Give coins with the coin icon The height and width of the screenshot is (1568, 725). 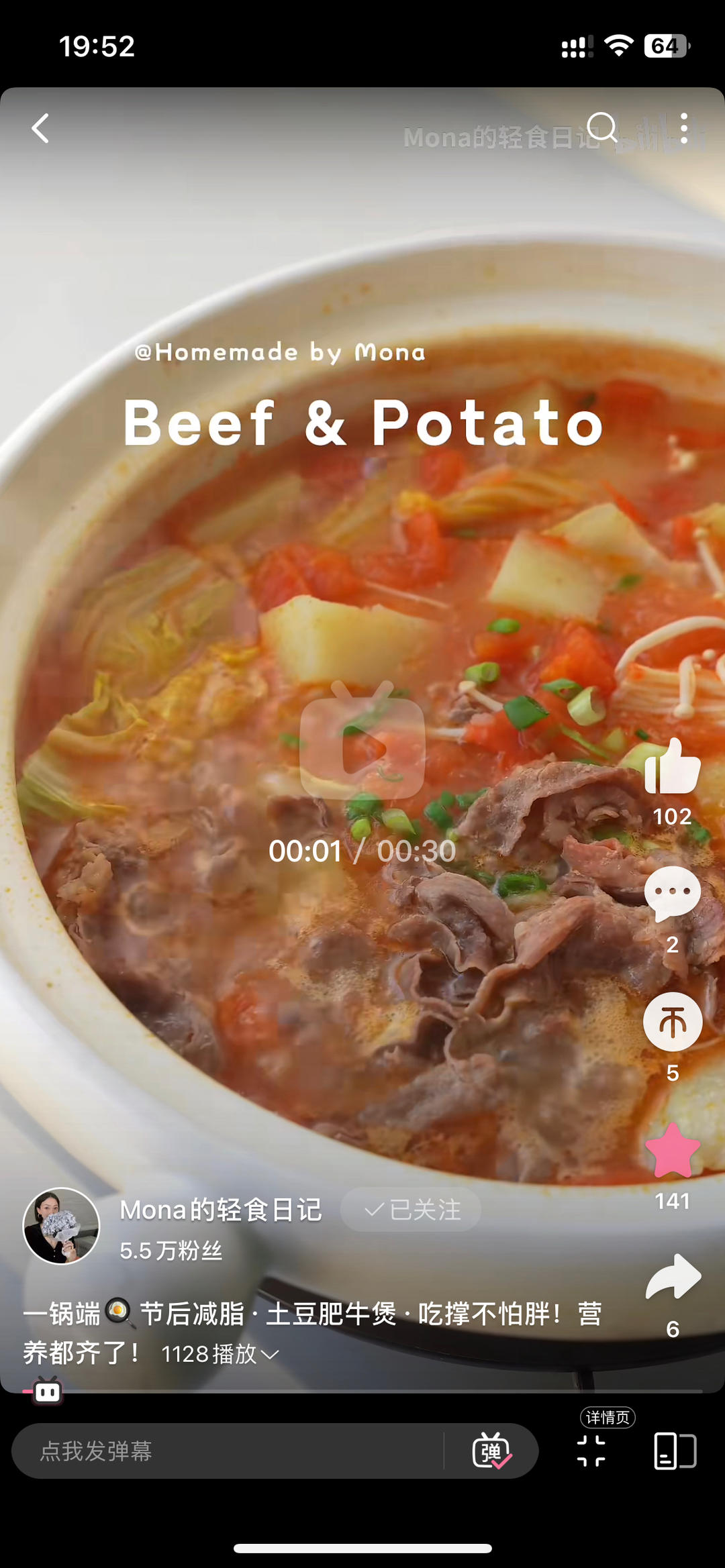click(x=672, y=1022)
